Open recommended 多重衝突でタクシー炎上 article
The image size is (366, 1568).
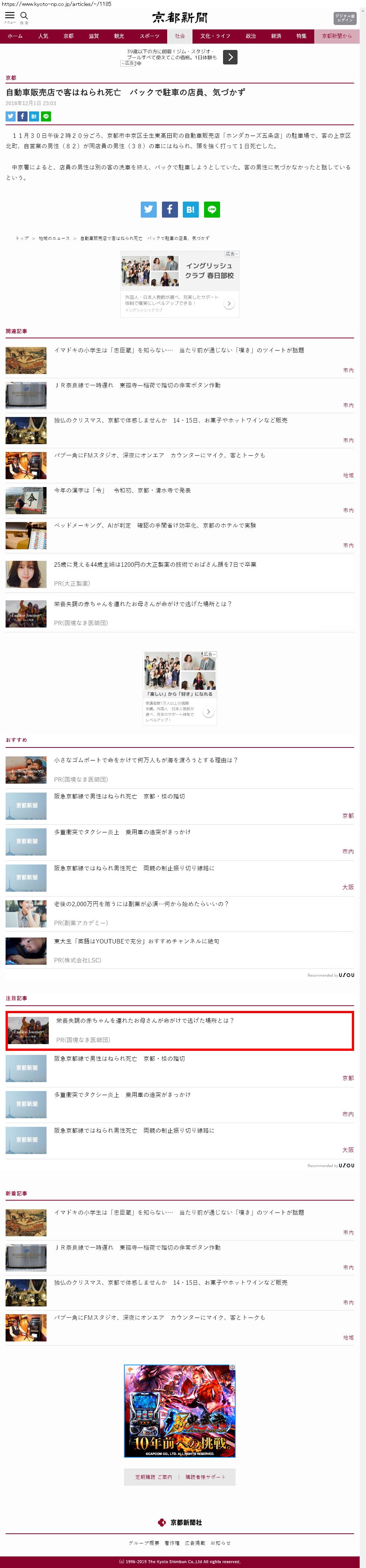click(122, 831)
